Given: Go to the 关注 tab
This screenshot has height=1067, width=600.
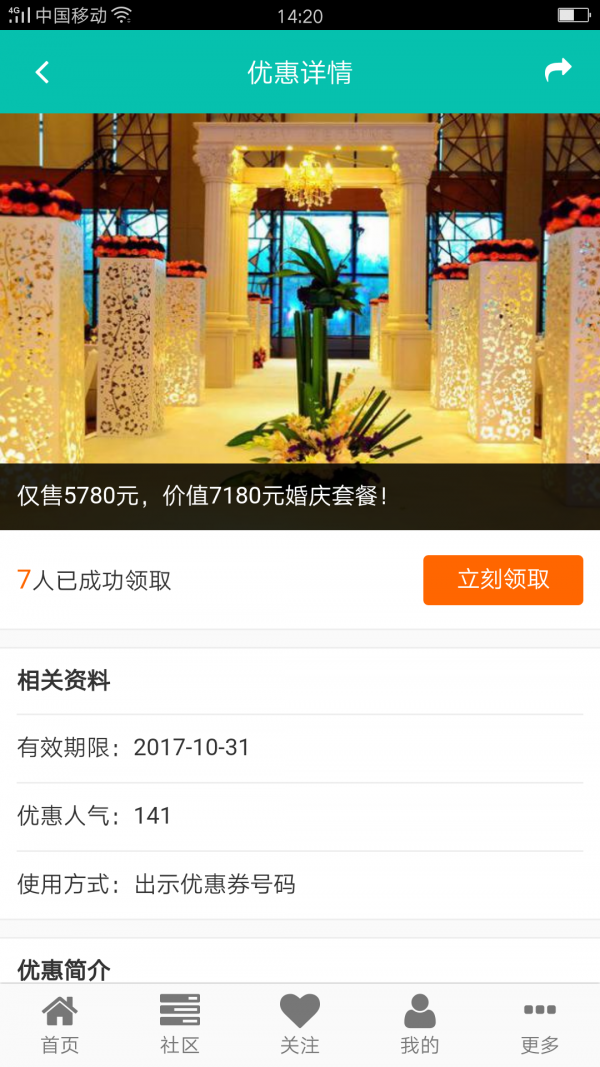Looking at the screenshot, I should click(300, 1025).
